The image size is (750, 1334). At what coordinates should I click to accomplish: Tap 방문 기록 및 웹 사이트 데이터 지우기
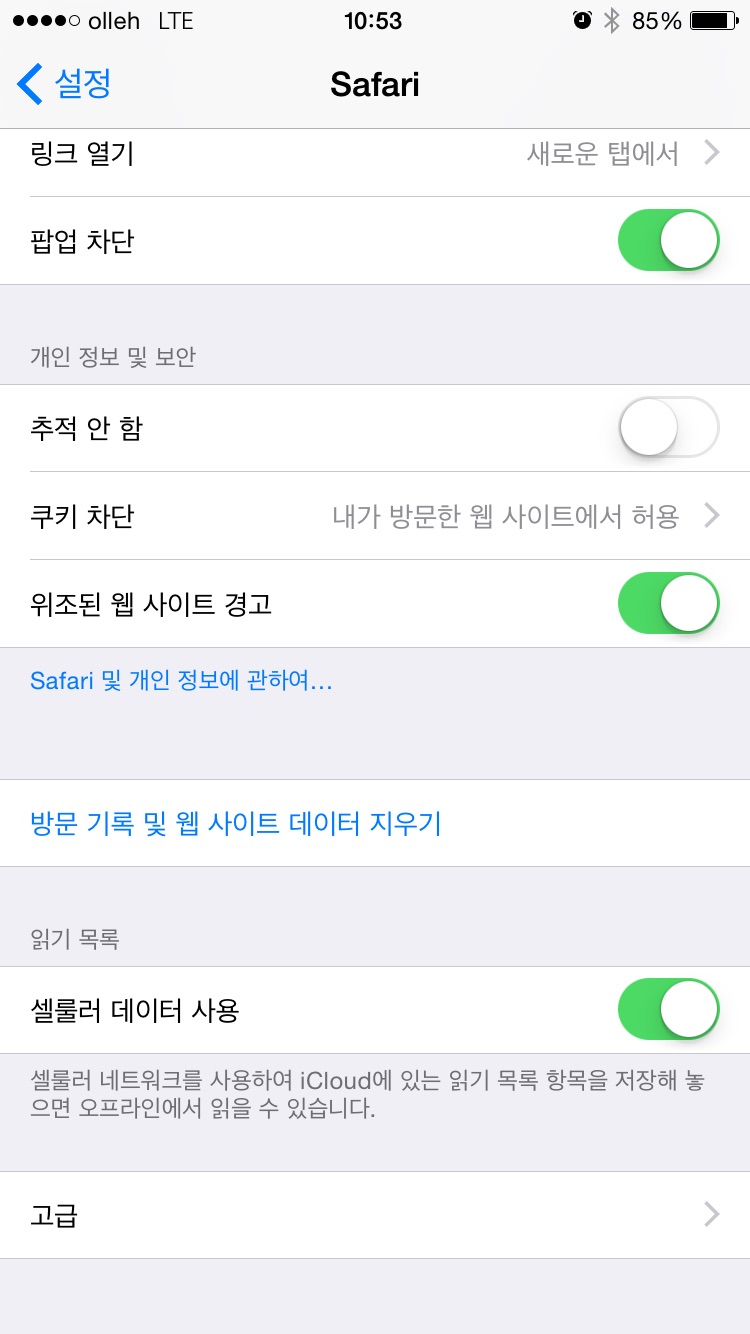[375, 823]
